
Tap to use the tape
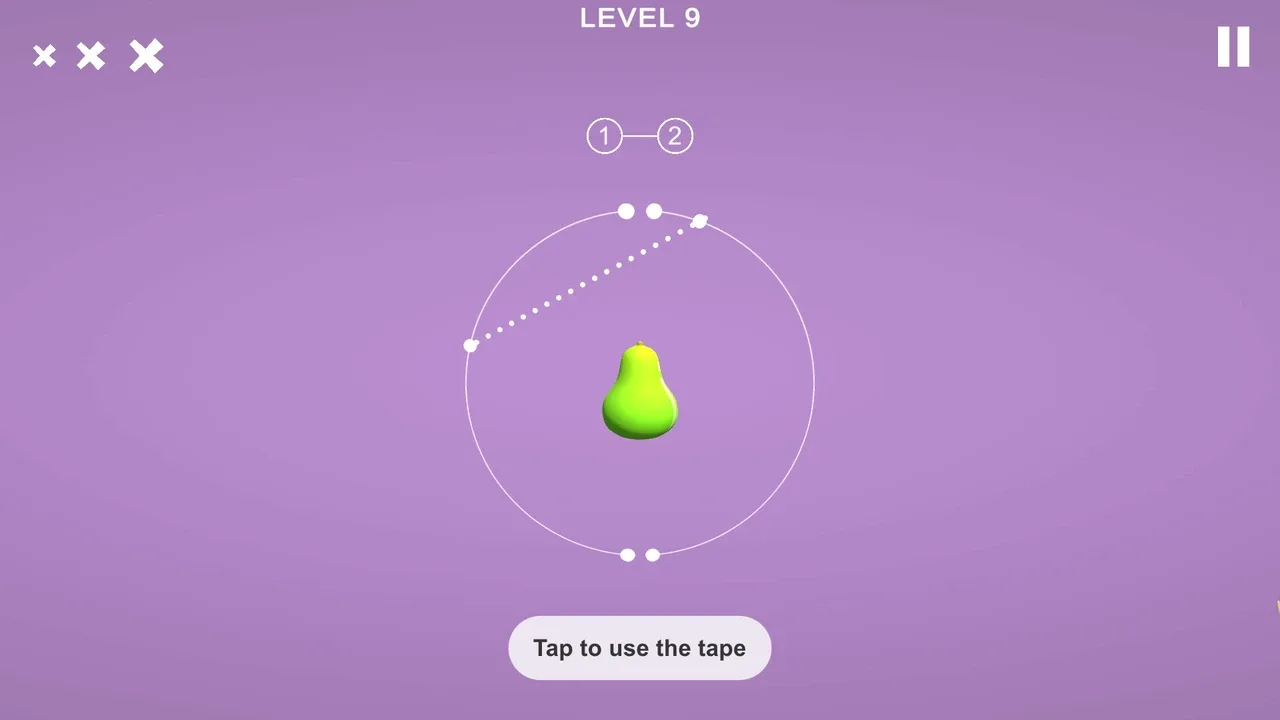pyautogui.click(x=639, y=648)
